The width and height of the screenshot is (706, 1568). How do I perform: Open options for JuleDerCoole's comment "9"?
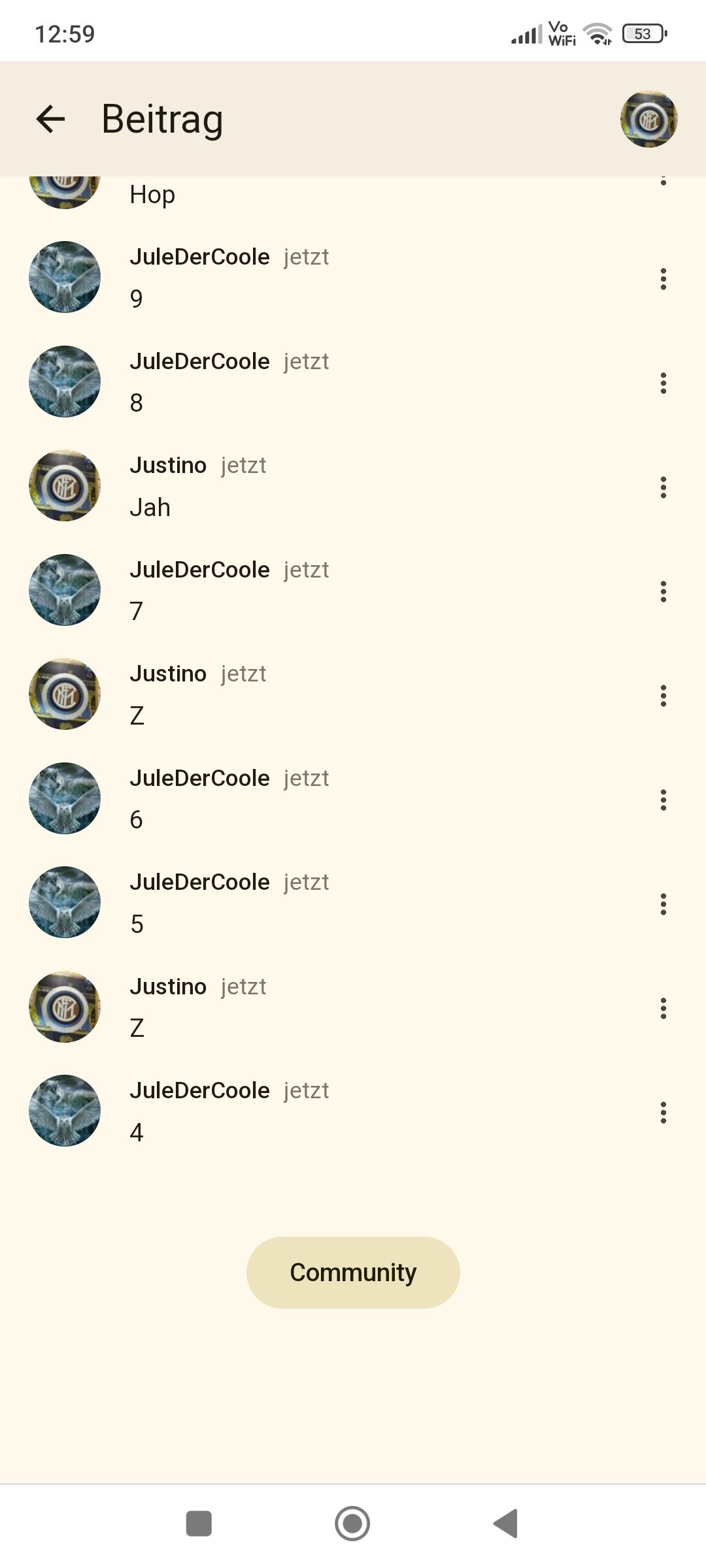point(664,279)
